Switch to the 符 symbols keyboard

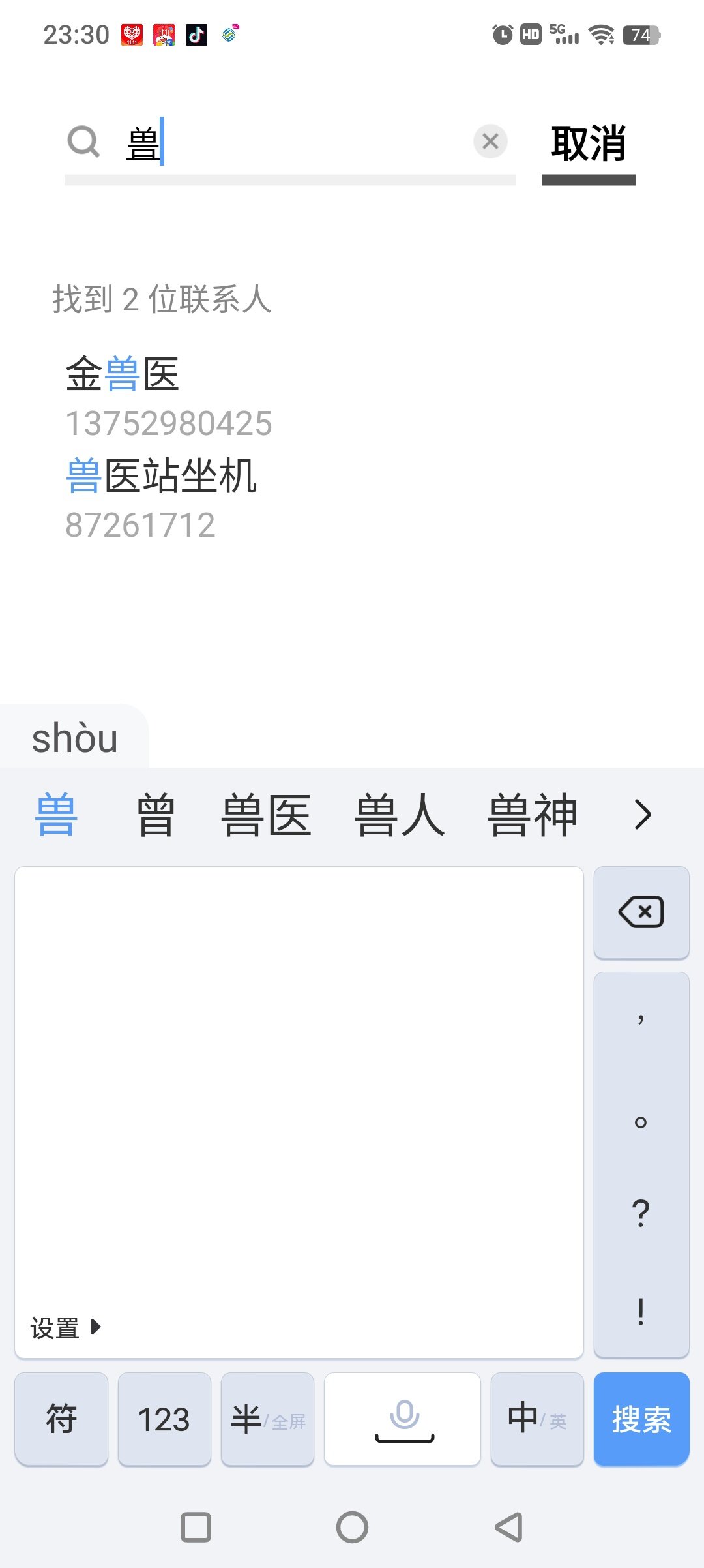point(61,1419)
